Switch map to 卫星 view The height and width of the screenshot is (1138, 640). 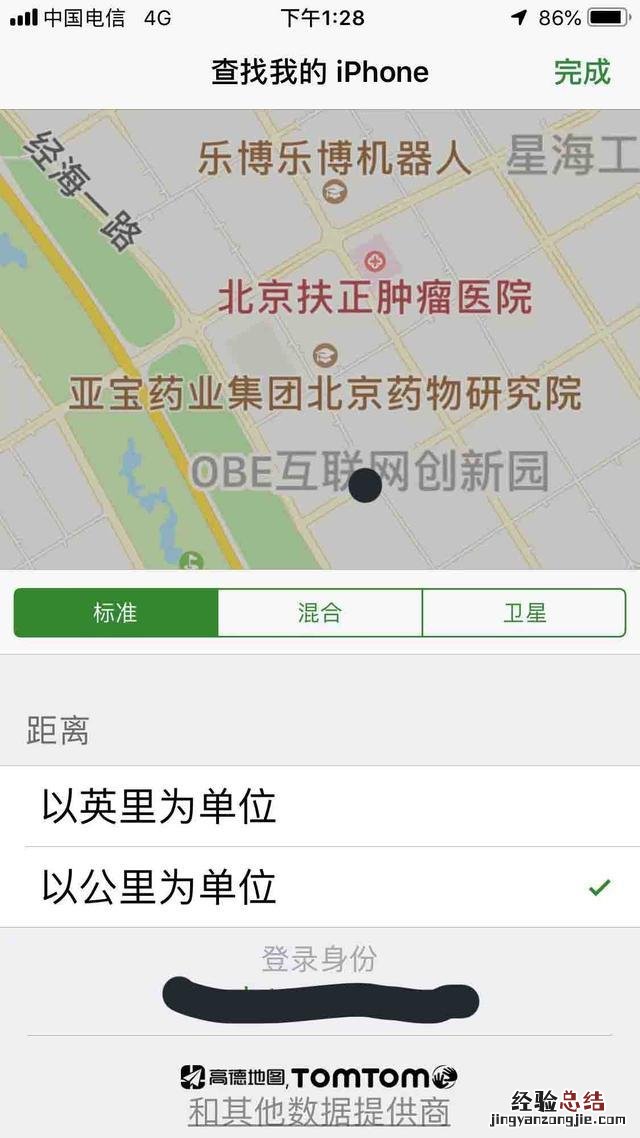pyautogui.click(x=524, y=613)
